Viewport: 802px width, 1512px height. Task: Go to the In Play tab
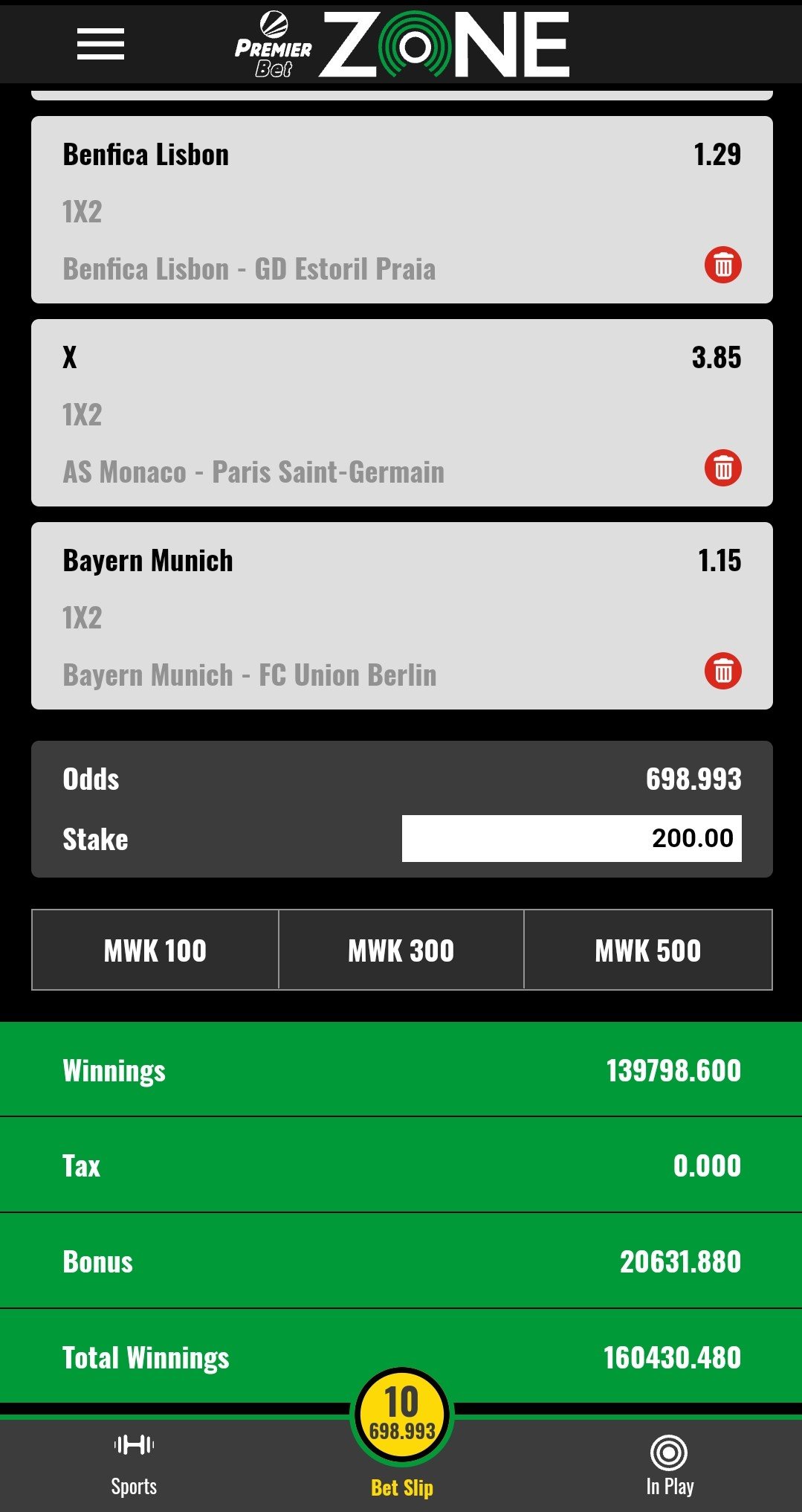coord(669,1465)
